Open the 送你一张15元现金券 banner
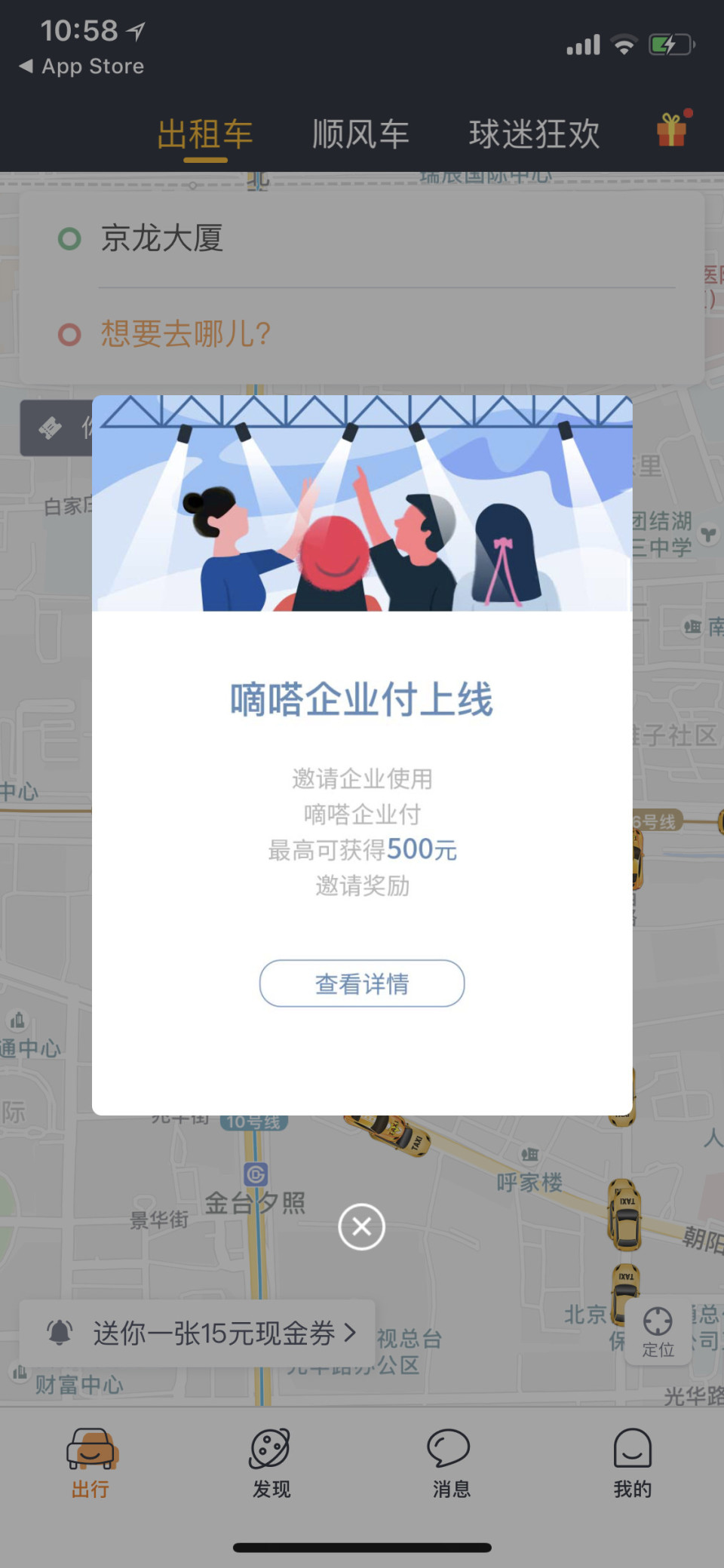This screenshot has height=1568, width=724. click(x=198, y=1333)
